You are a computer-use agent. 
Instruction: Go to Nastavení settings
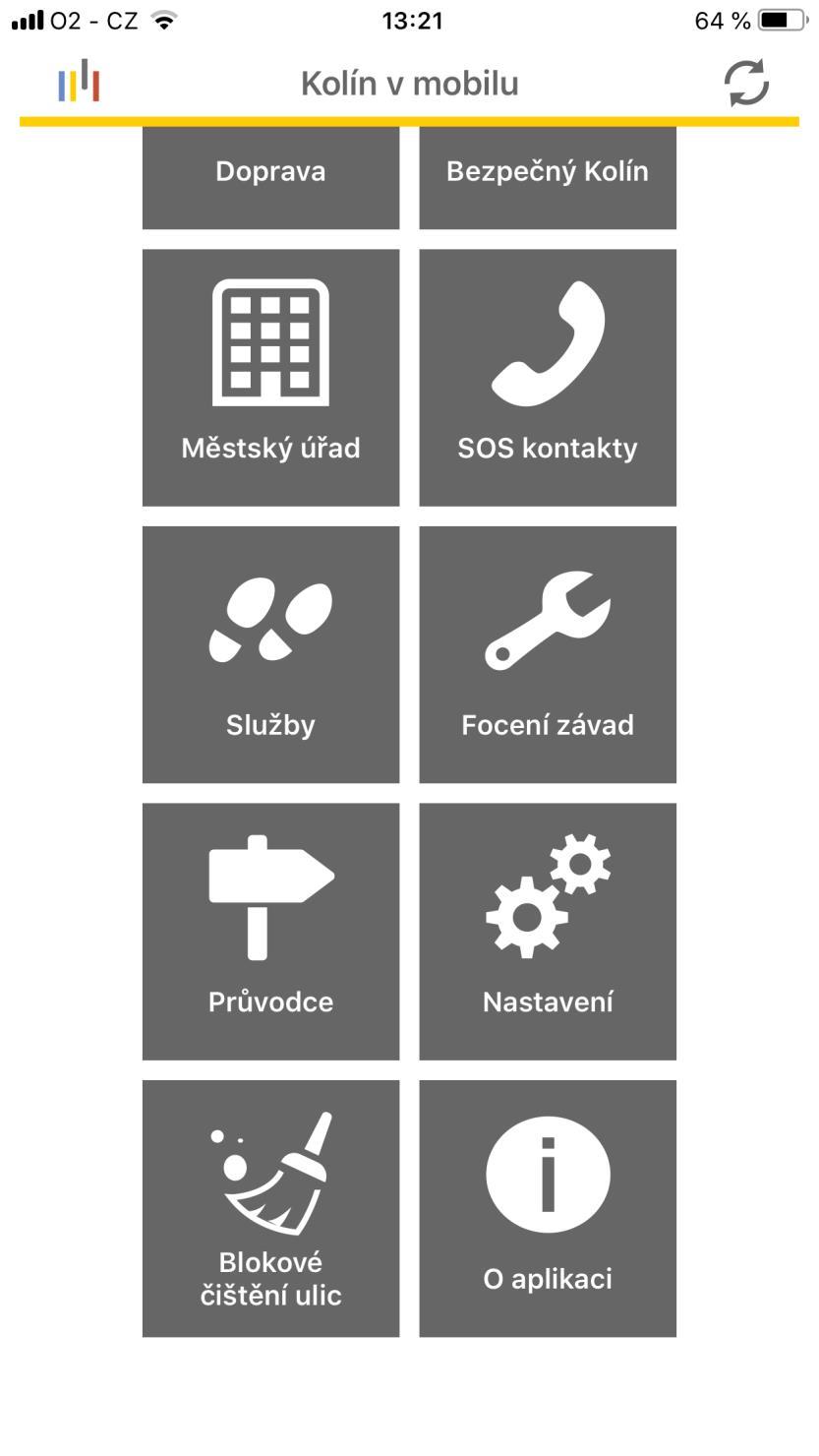(548, 932)
